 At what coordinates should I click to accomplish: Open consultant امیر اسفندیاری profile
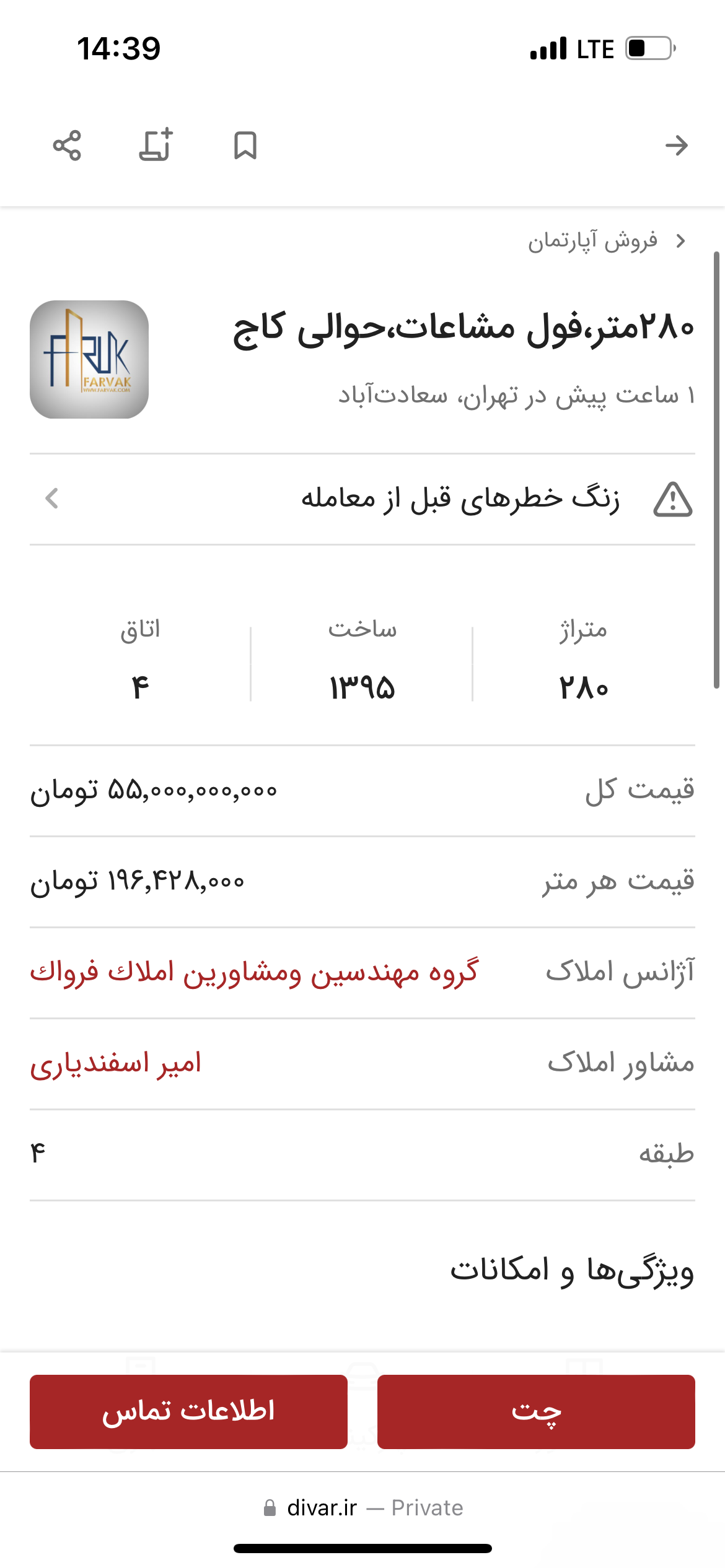116,1064
